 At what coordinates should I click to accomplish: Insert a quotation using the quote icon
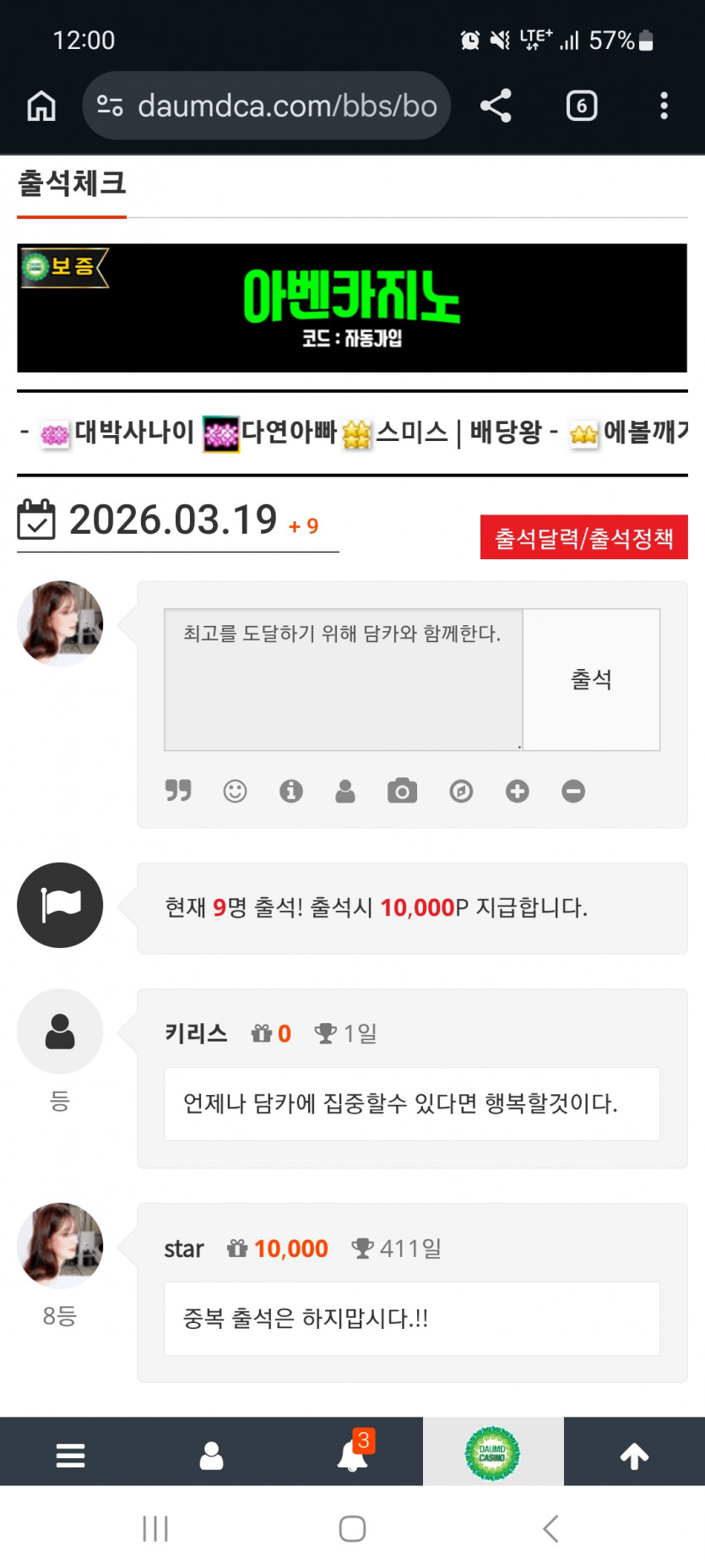point(178,791)
